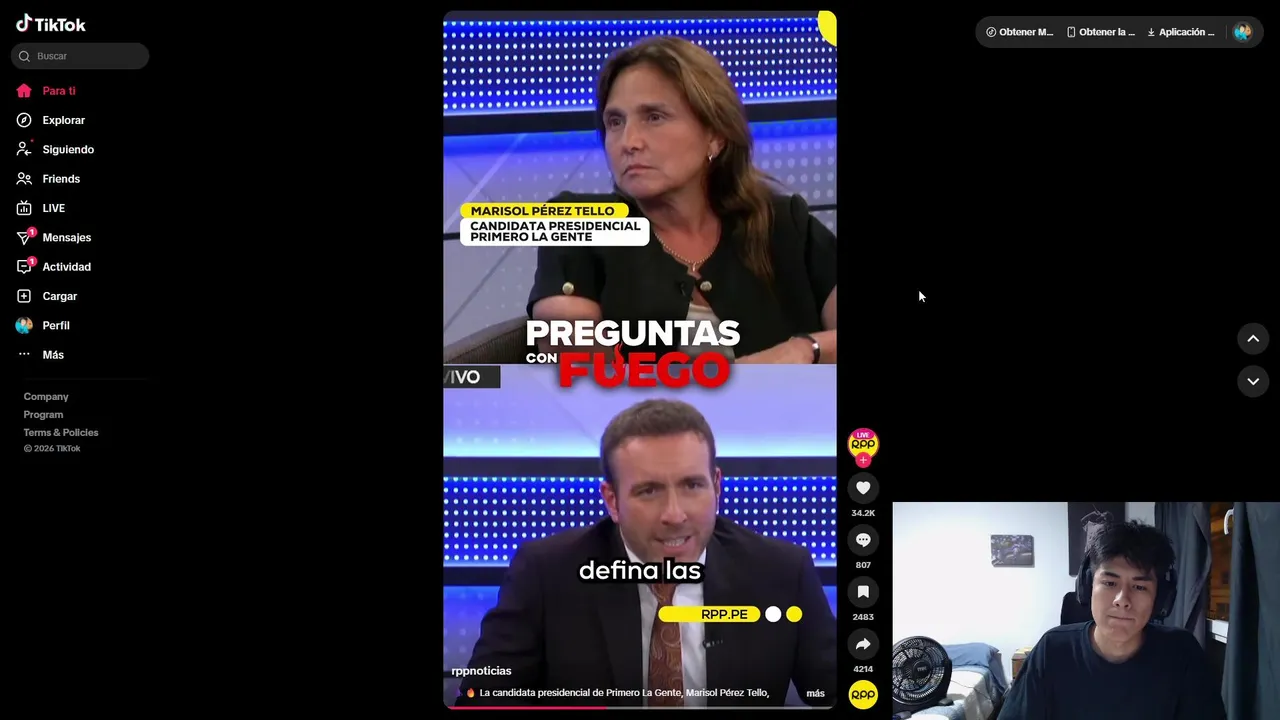Screen dimensions: 1280x720
Task: Open the Actividad notifications
Action: [66, 267]
